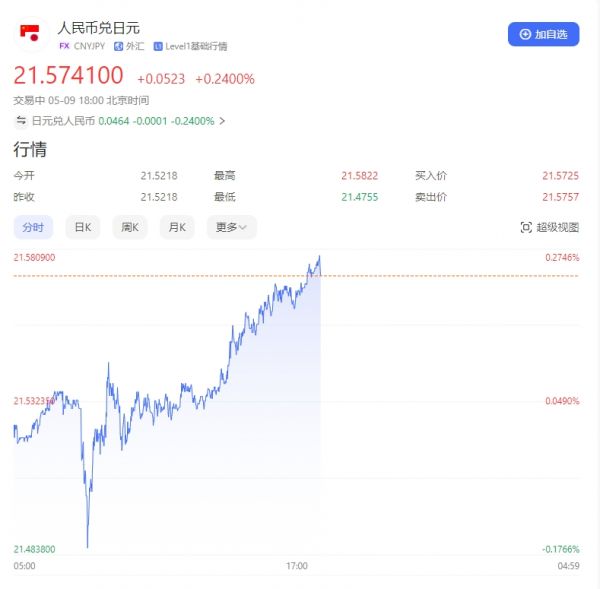Screen dimensions: 600x589
Task: Select the 周K weekly chart tab
Action: pyautogui.click(x=130, y=227)
